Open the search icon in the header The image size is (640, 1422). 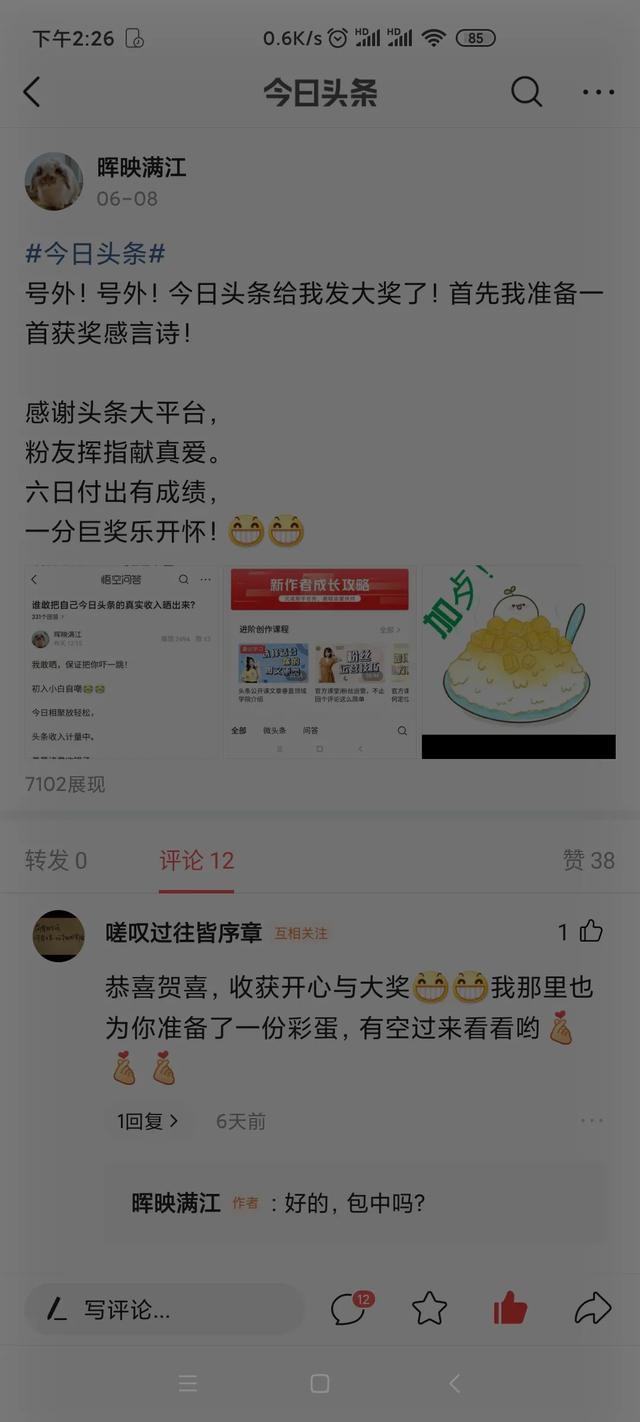pyautogui.click(x=526, y=92)
